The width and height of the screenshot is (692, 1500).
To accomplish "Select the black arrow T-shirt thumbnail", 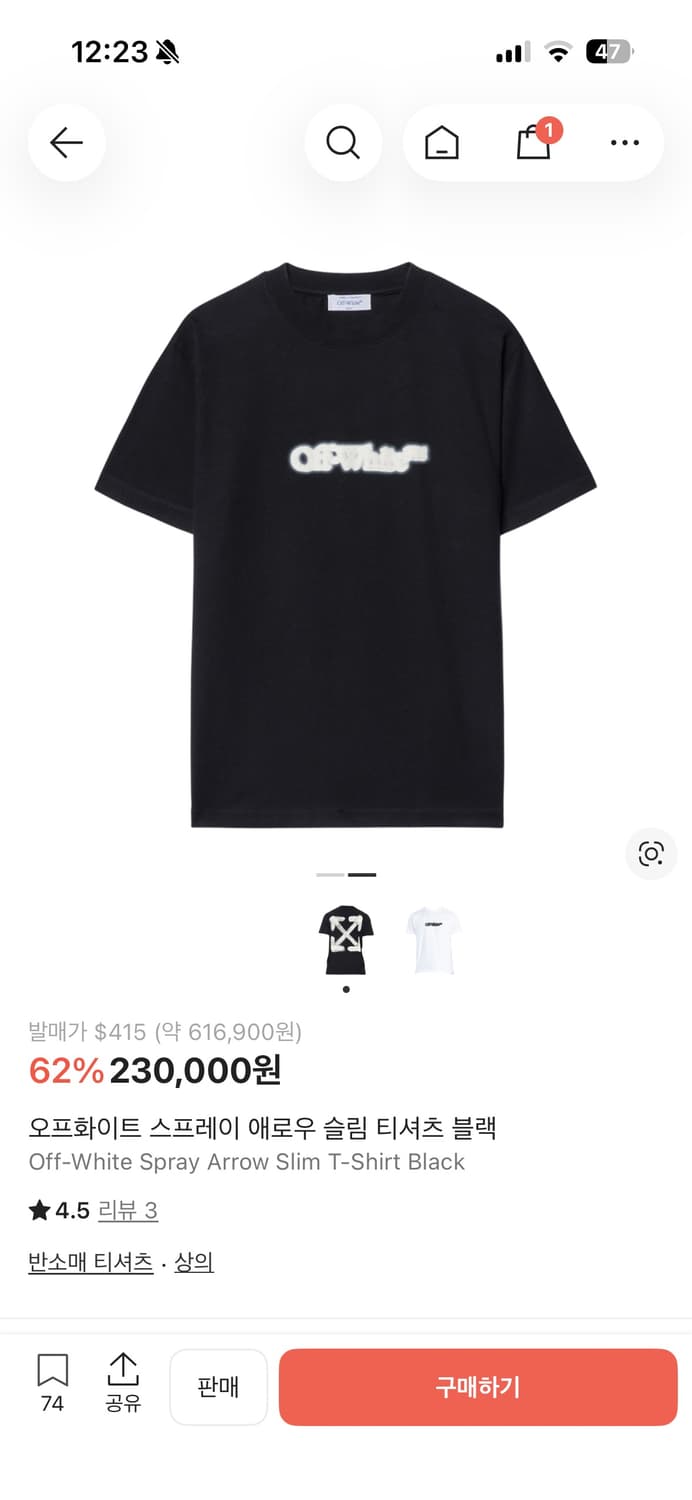I will tap(346, 940).
